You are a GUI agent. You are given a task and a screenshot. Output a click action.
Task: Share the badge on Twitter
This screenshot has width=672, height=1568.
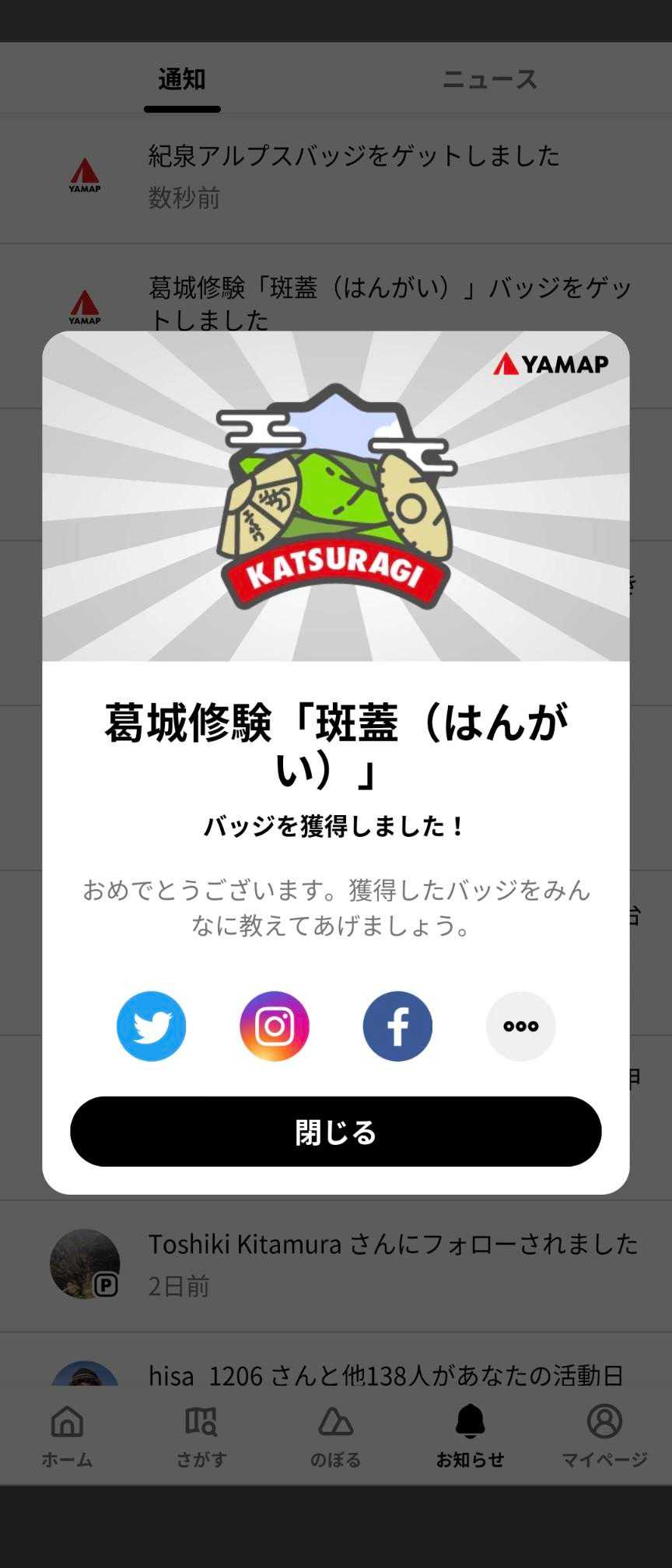151,1026
